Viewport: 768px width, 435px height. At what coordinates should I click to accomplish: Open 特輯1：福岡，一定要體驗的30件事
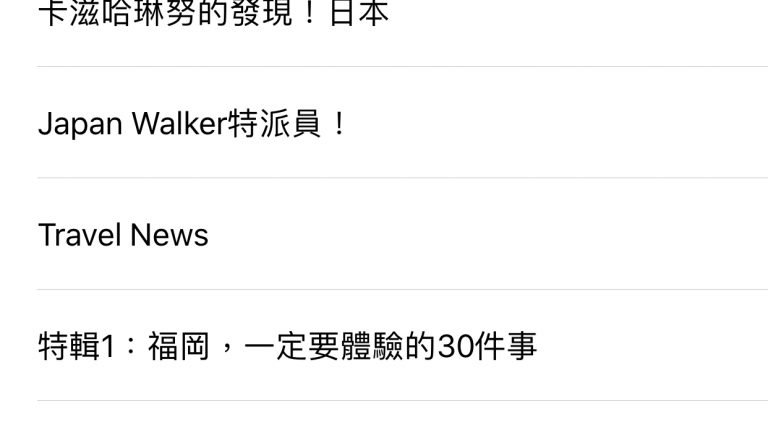288,346
